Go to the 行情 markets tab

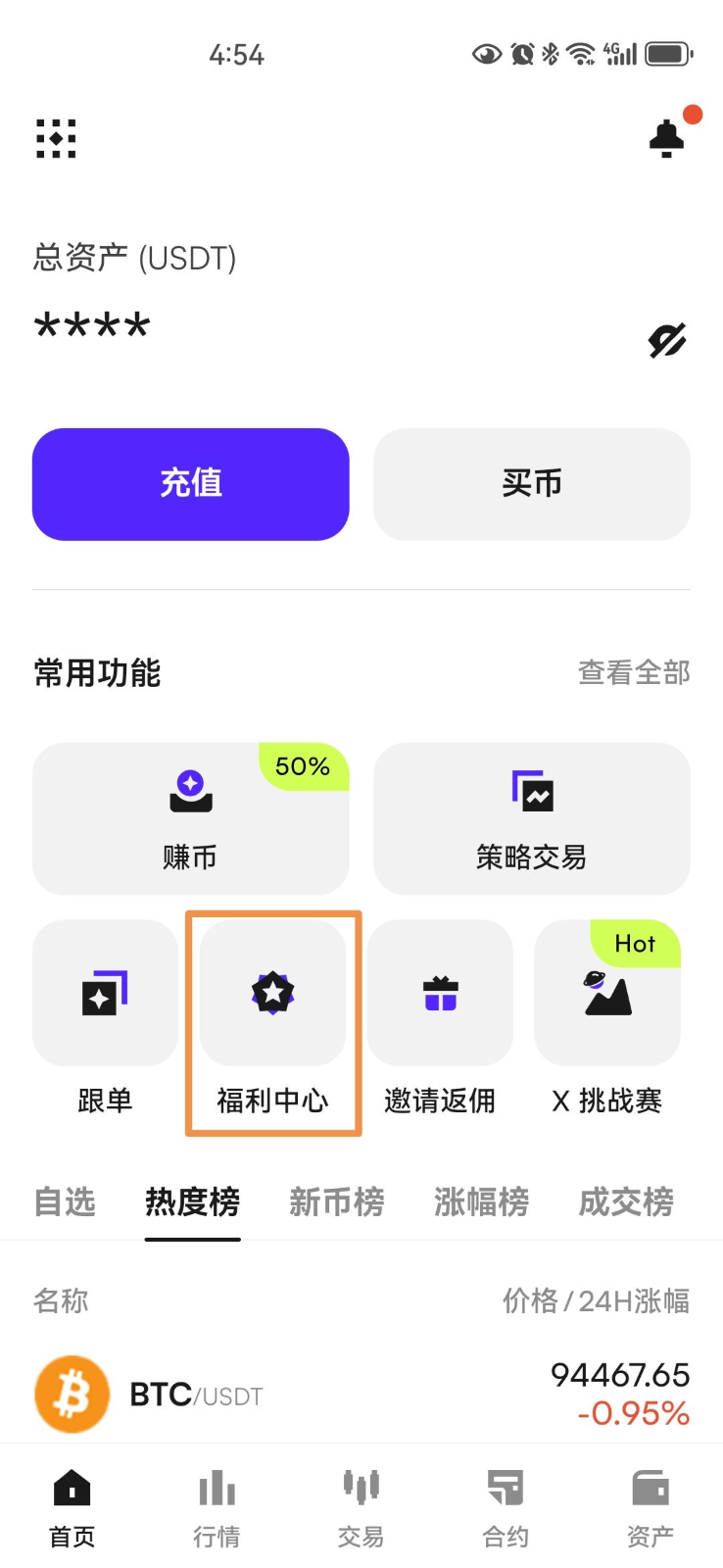pyautogui.click(x=217, y=1509)
